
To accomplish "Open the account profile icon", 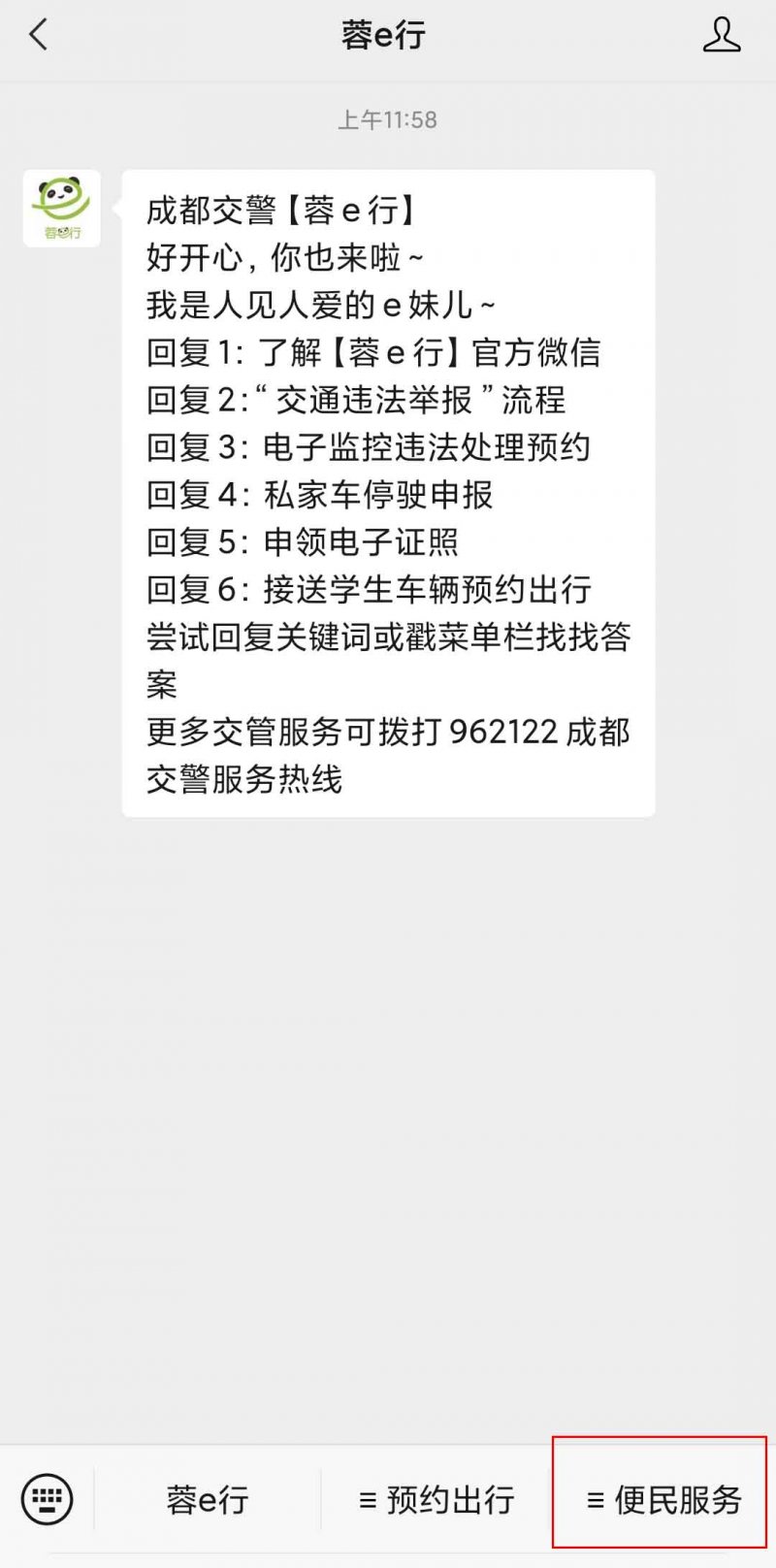I will click(721, 36).
